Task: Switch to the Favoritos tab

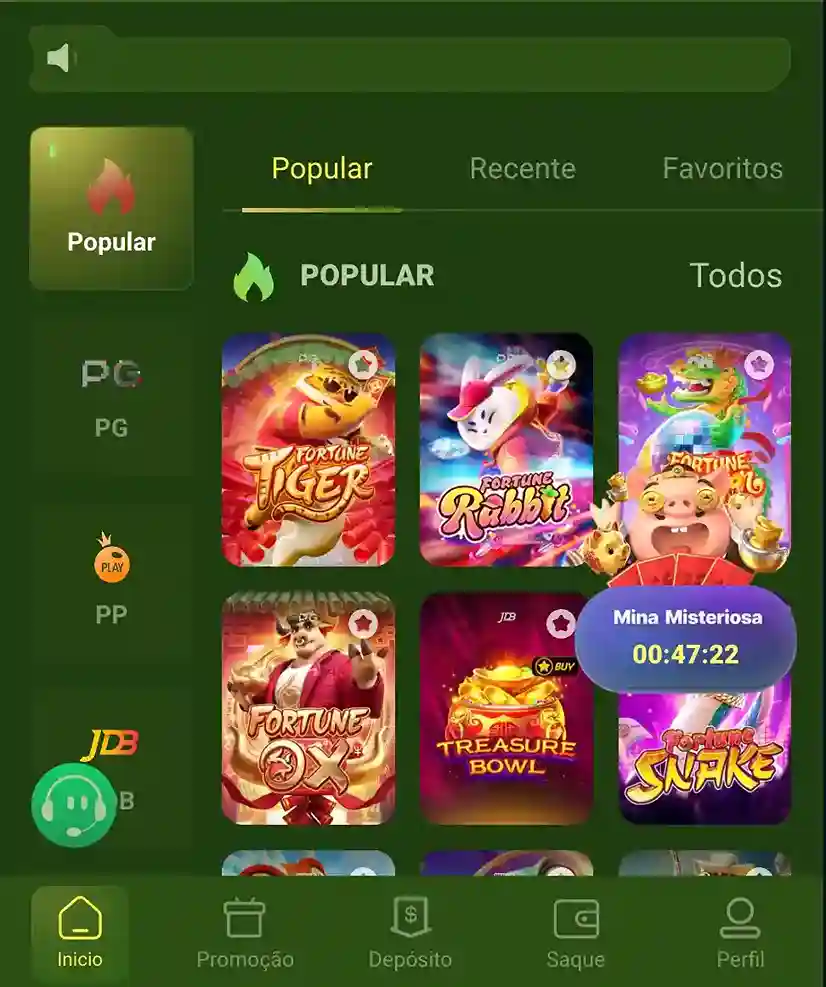Action: pyautogui.click(x=722, y=168)
